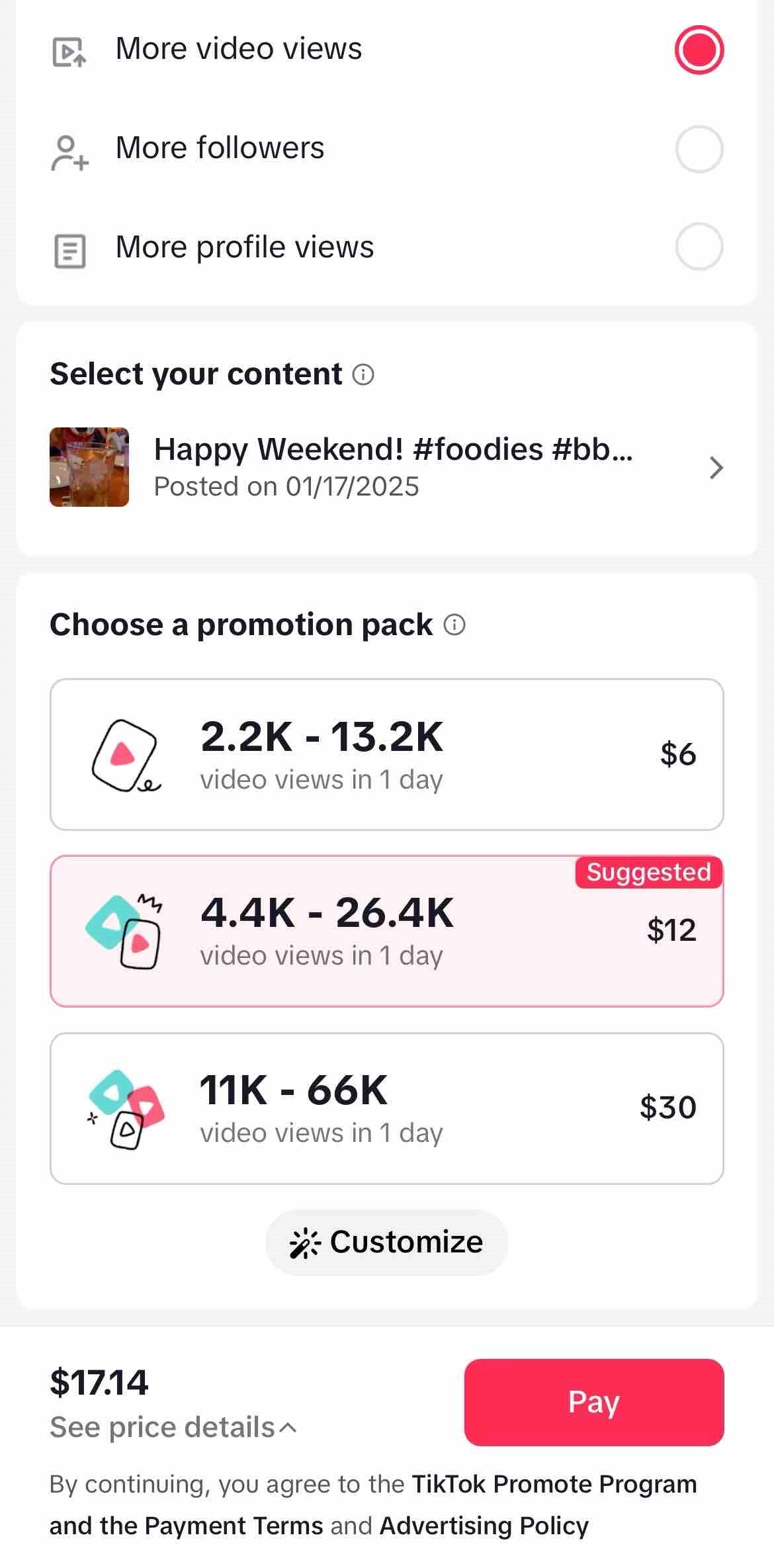
Task: Click the More profile views icon
Action: (68, 249)
